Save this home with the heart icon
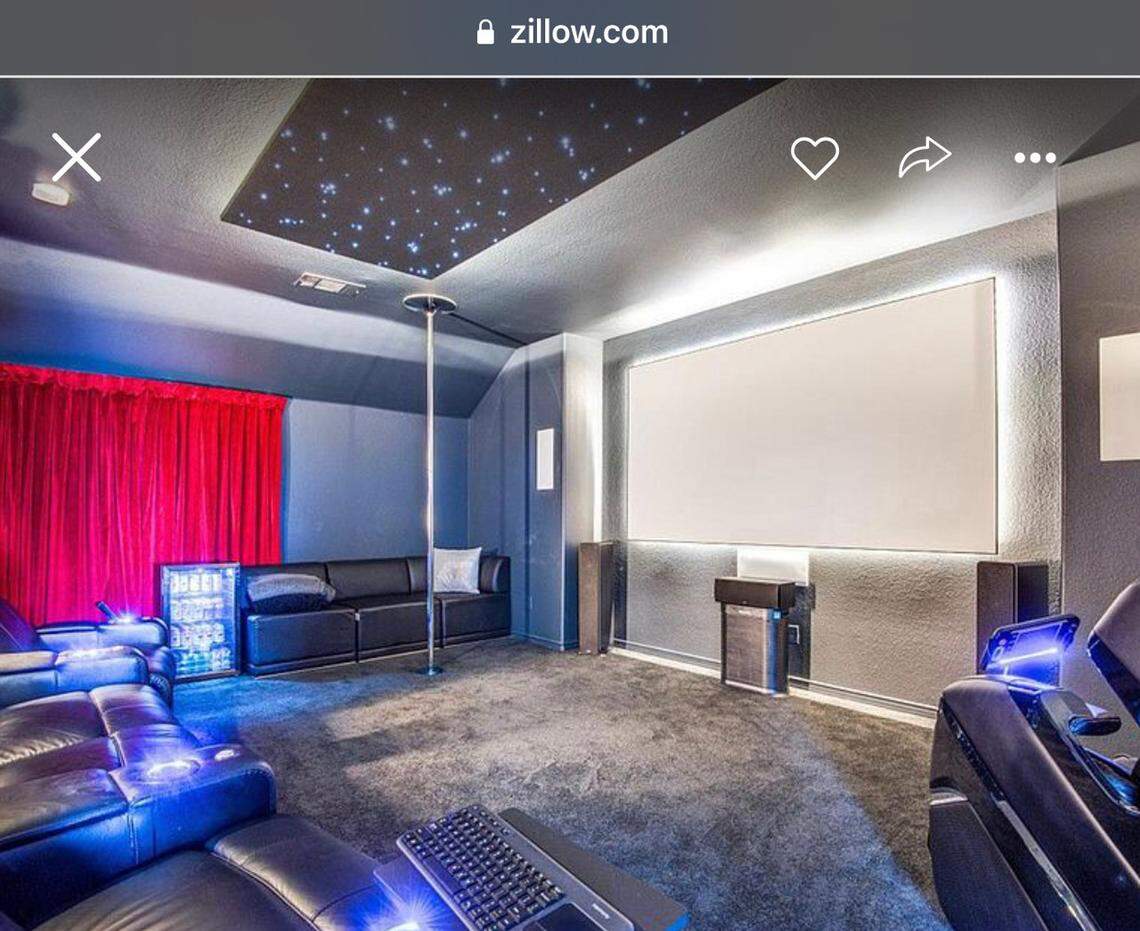1140x931 pixels. [x=814, y=158]
